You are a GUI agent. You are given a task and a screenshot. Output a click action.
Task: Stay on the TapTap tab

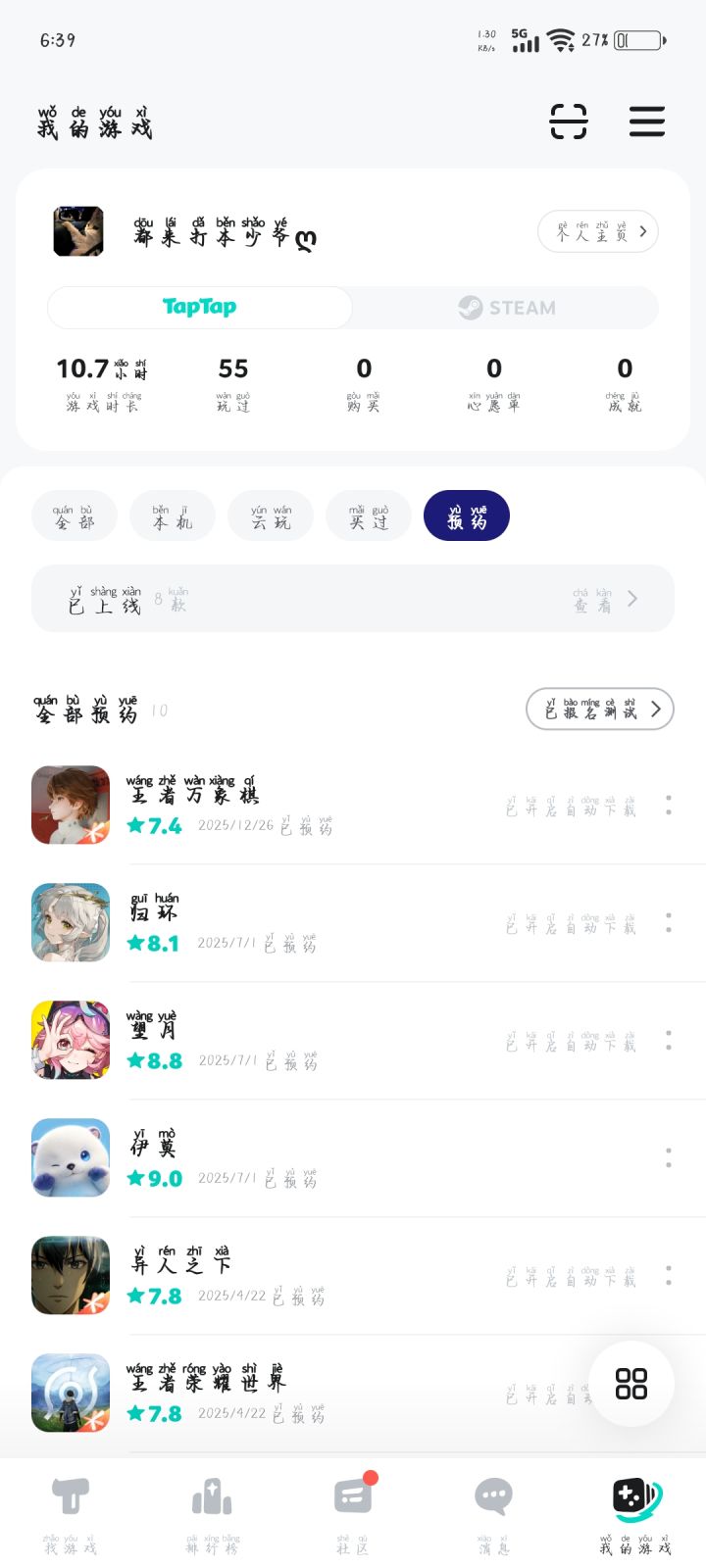click(x=199, y=307)
